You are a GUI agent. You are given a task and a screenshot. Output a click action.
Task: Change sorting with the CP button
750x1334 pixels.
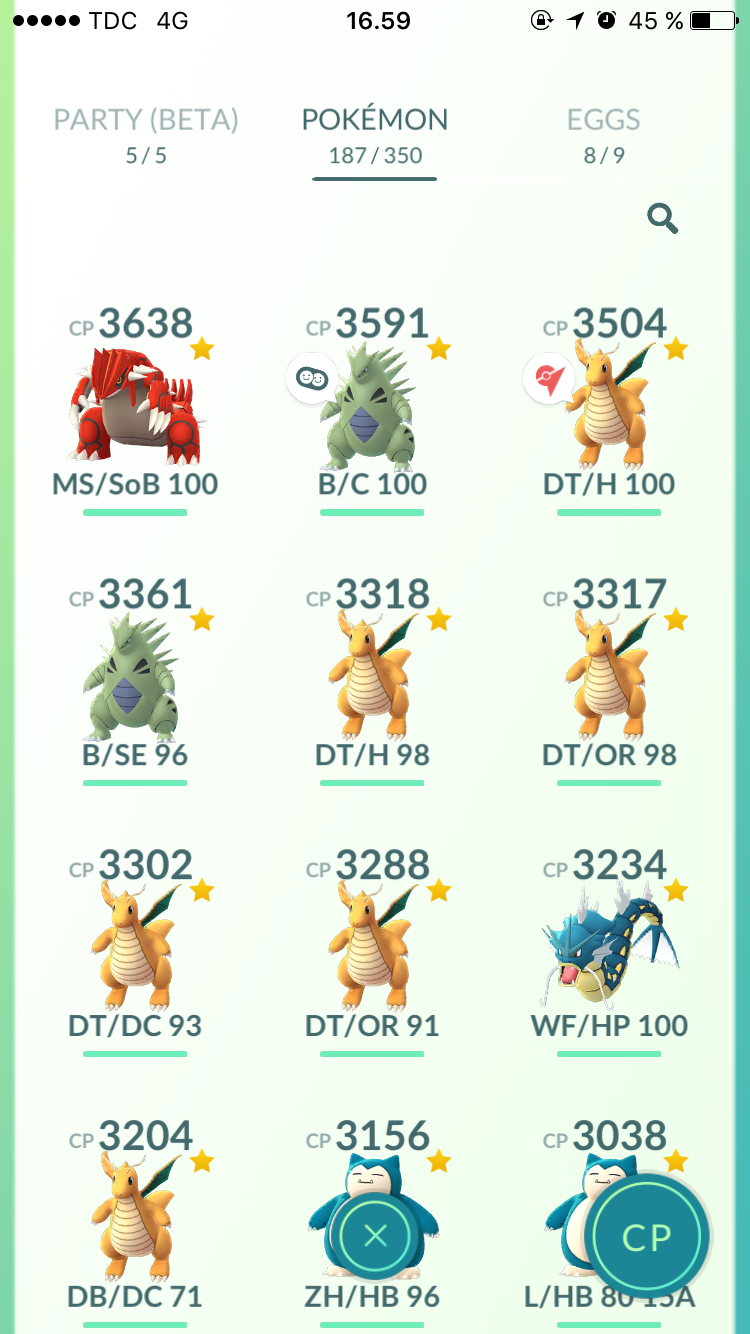[x=647, y=1237]
